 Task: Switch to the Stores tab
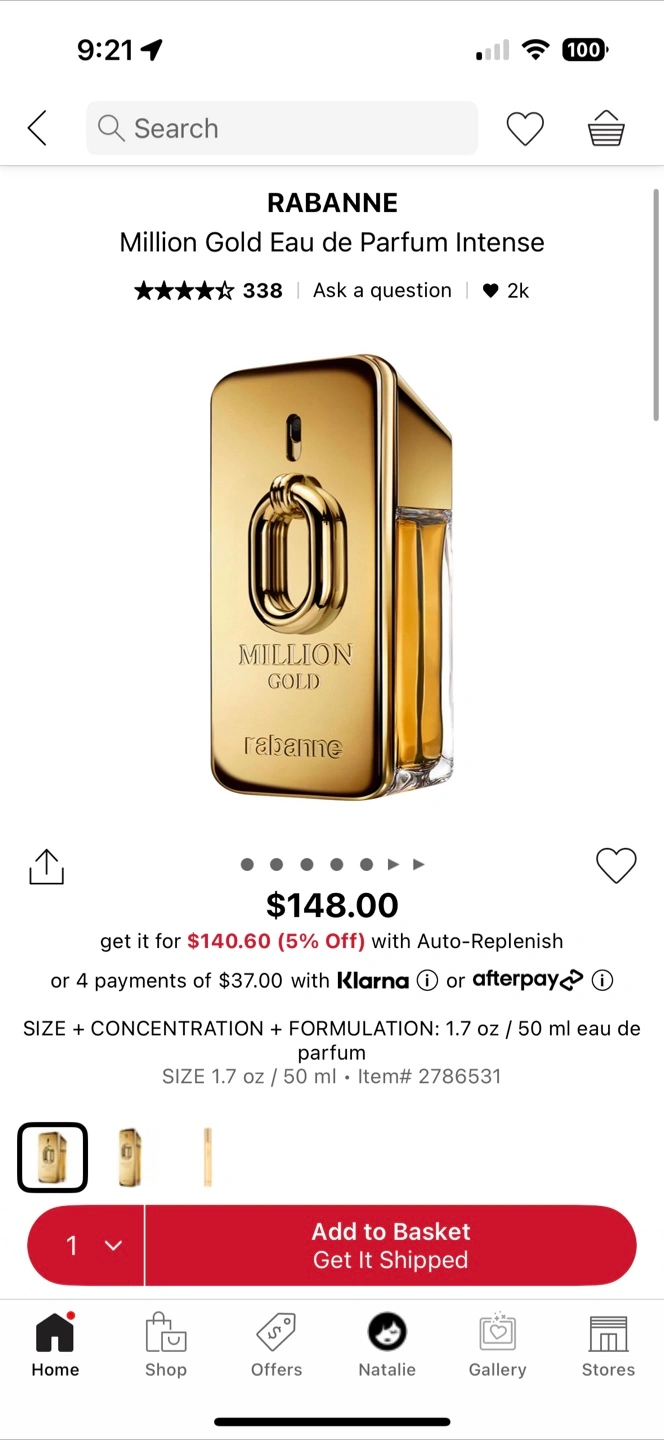click(608, 1346)
